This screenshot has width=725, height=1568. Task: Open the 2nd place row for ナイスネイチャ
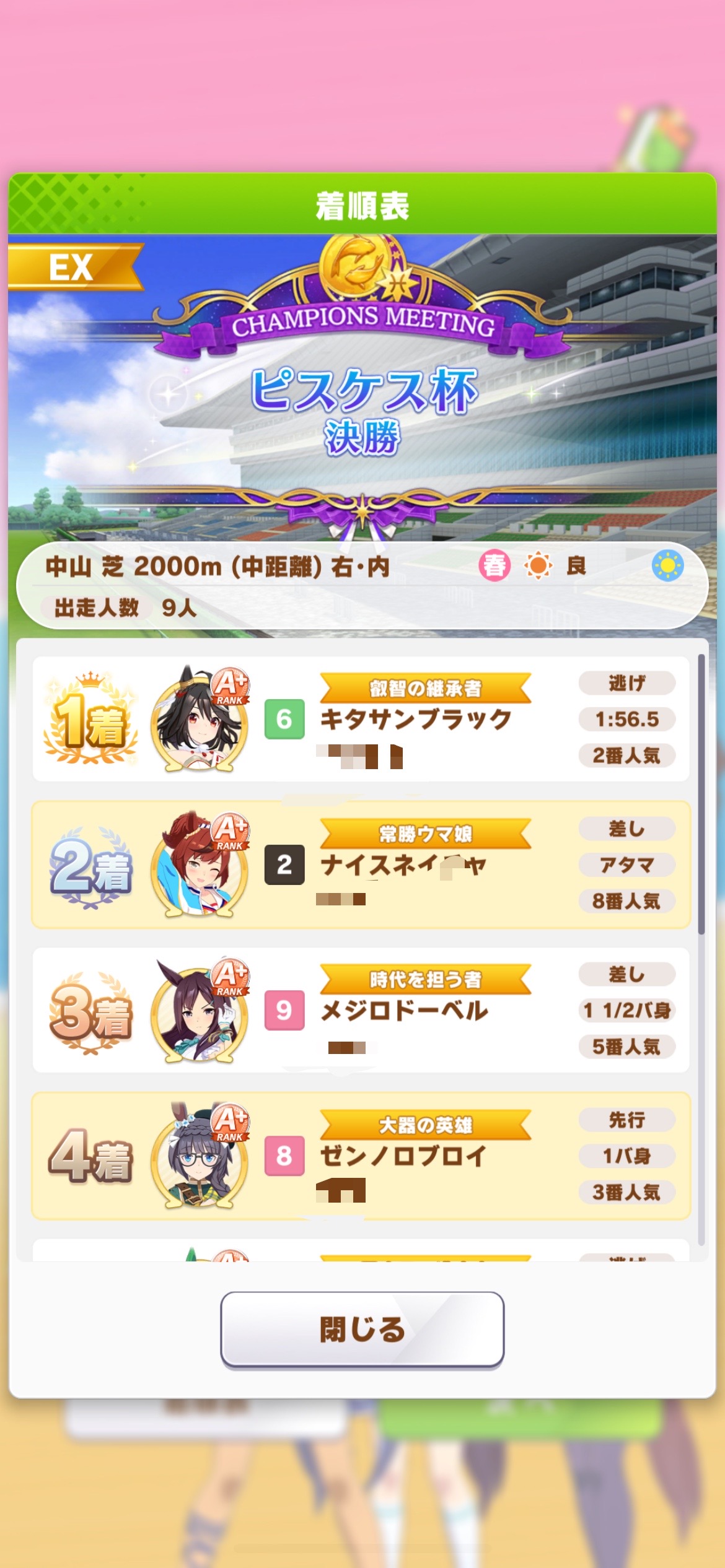pyautogui.click(x=361, y=865)
